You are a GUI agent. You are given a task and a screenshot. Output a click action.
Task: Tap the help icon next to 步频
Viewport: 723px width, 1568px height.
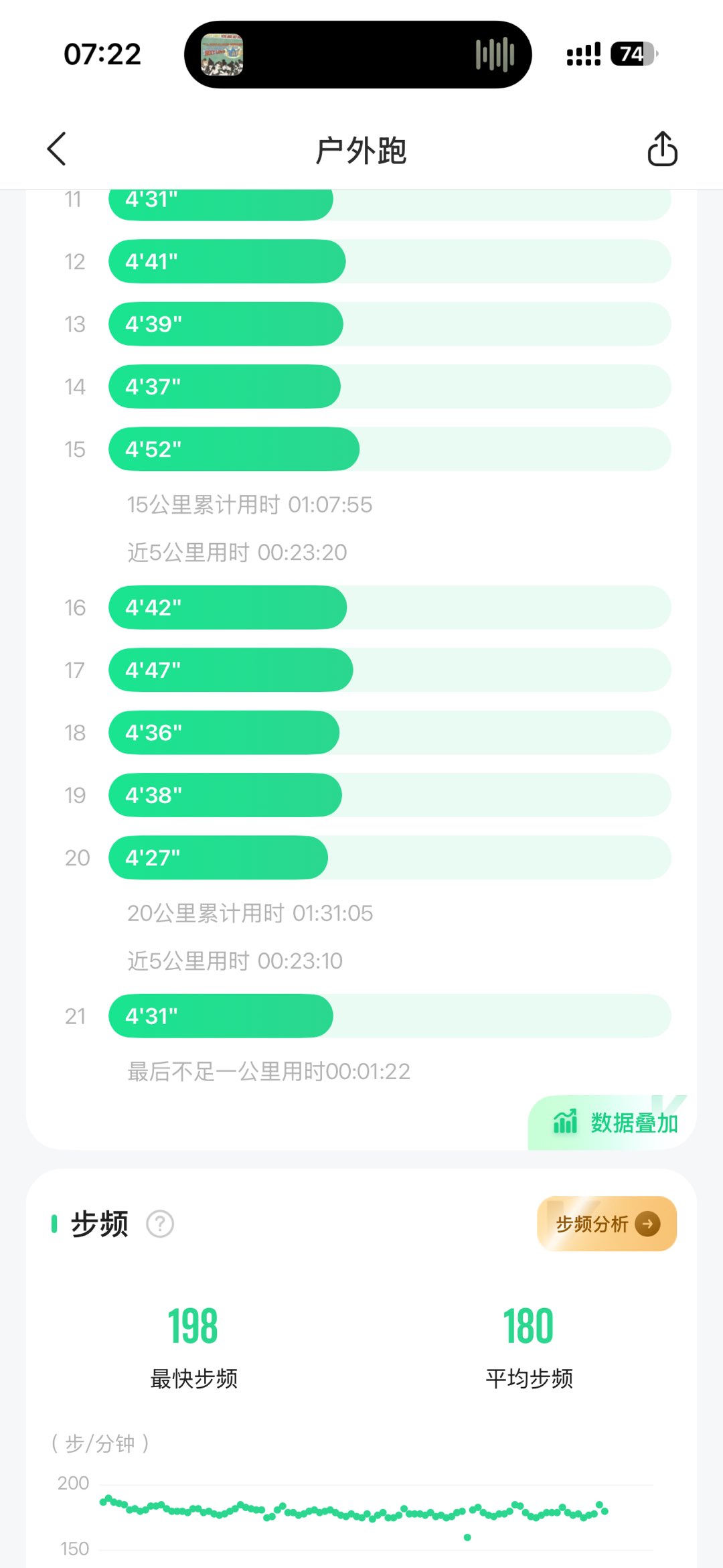click(160, 1224)
